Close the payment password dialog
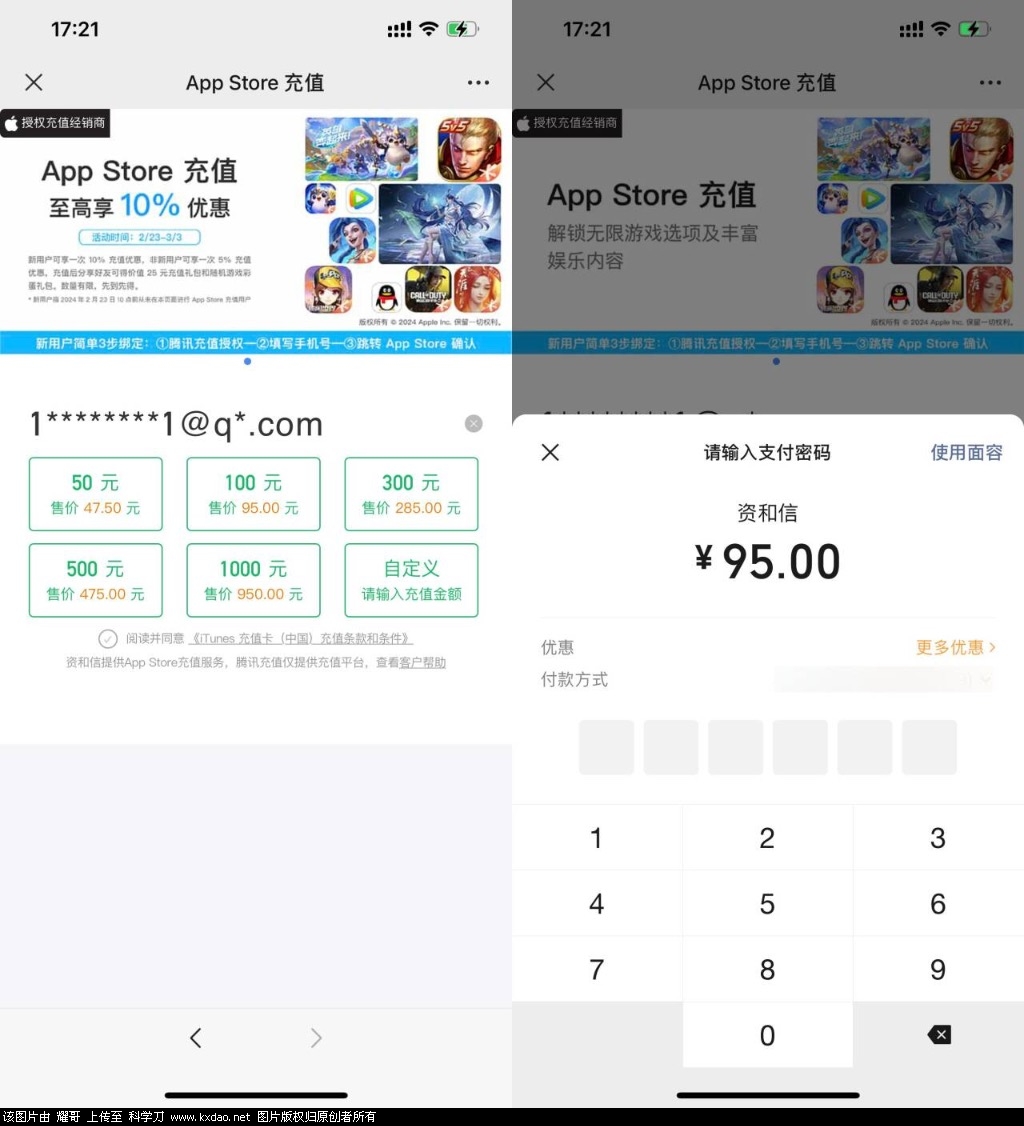 (x=550, y=453)
